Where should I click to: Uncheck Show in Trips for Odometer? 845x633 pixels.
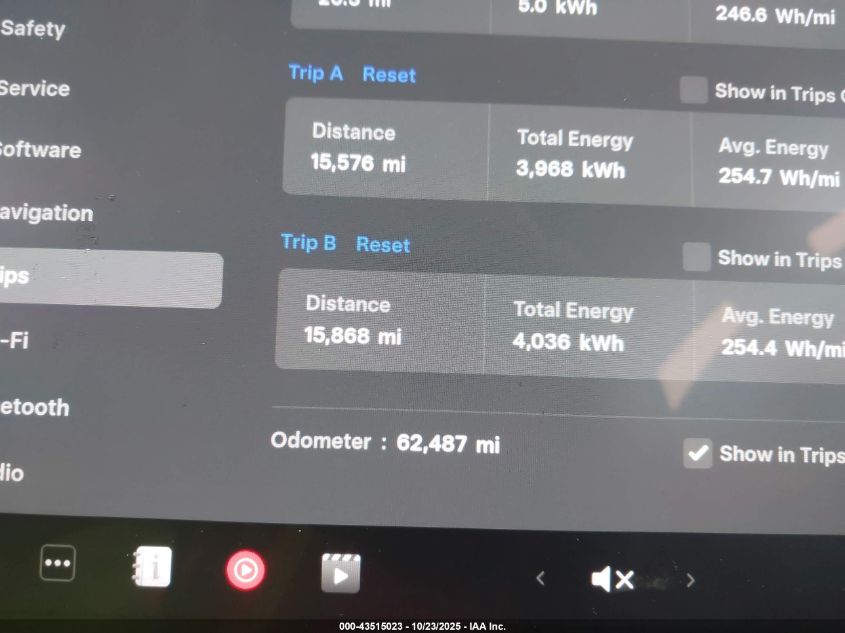pos(697,453)
